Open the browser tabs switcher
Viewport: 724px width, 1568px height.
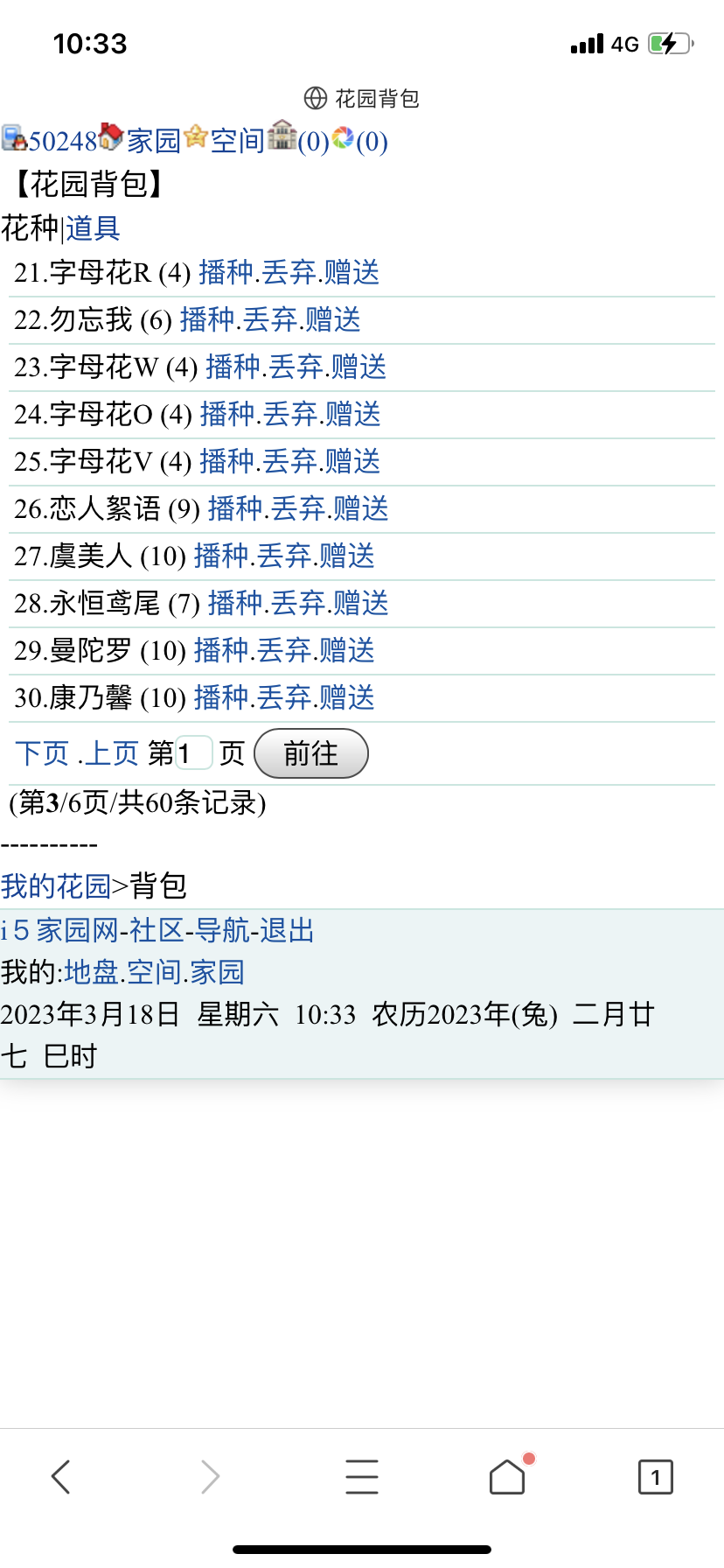tap(655, 1477)
